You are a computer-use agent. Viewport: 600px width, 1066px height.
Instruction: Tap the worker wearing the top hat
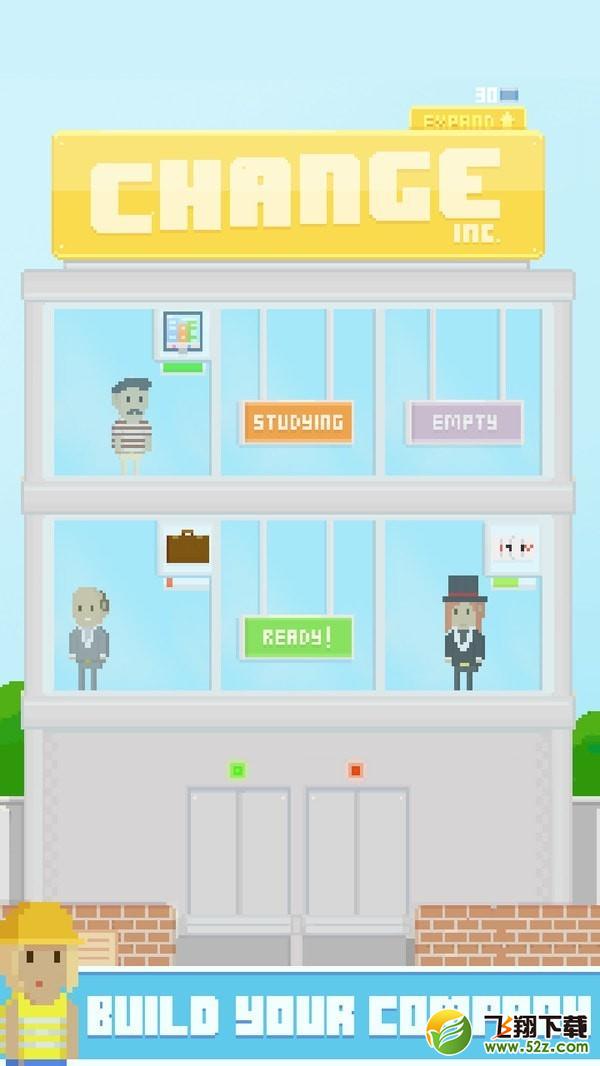465,632
